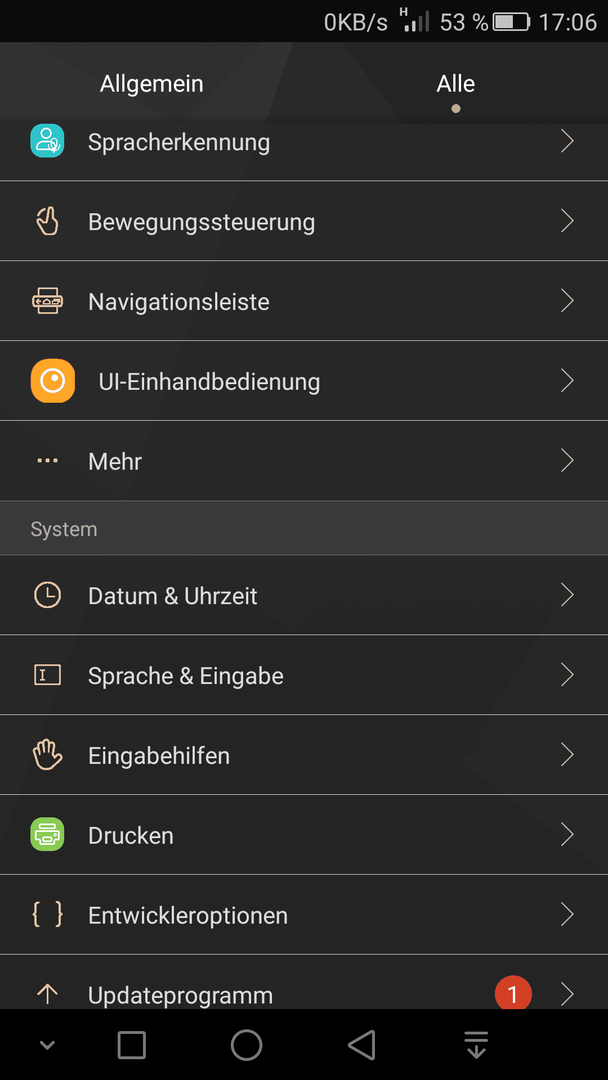Open Datum & Uhrzeit settings
608x1080 pixels.
304,595
